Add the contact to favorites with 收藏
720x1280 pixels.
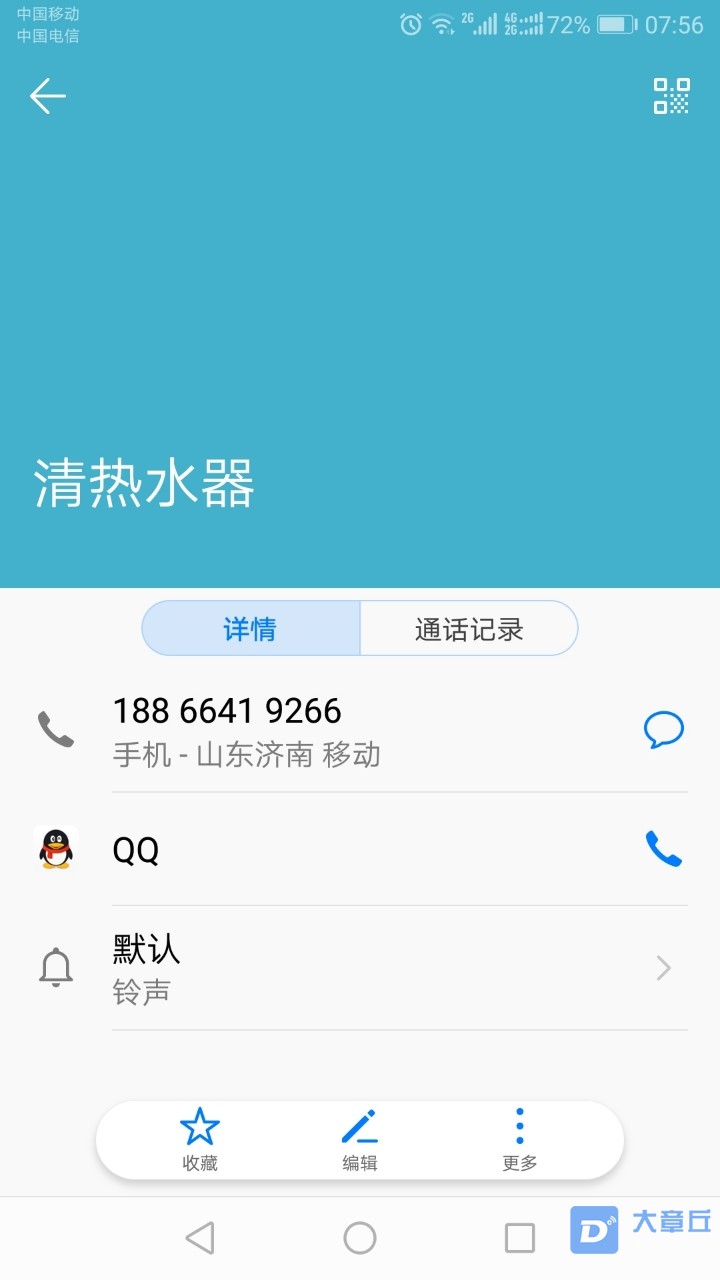pyautogui.click(x=200, y=1140)
